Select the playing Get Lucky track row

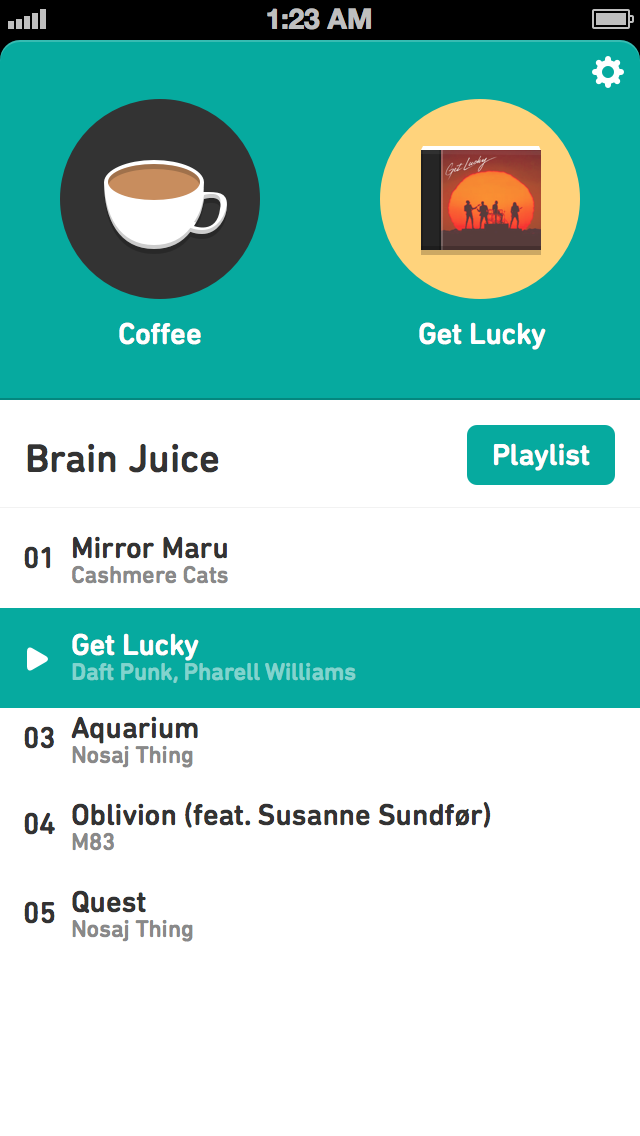click(x=320, y=657)
